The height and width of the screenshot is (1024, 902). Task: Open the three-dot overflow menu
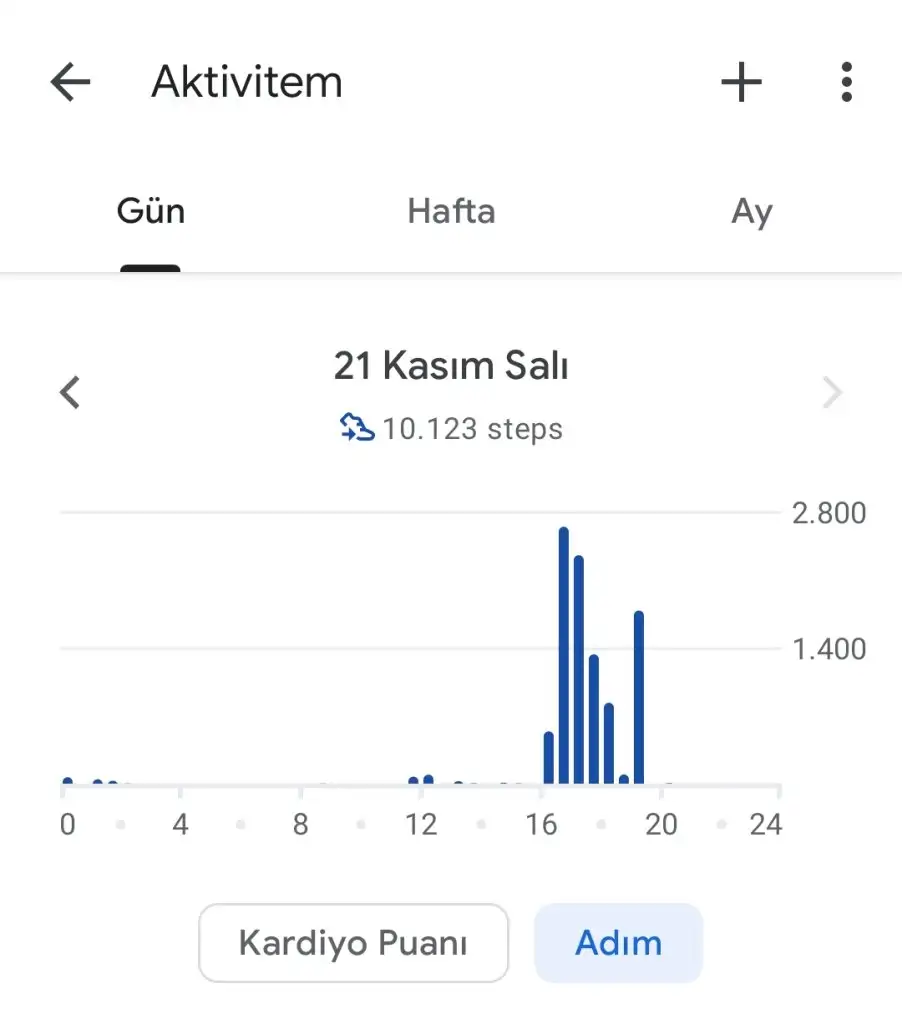pyautogui.click(x=846, y=82)
